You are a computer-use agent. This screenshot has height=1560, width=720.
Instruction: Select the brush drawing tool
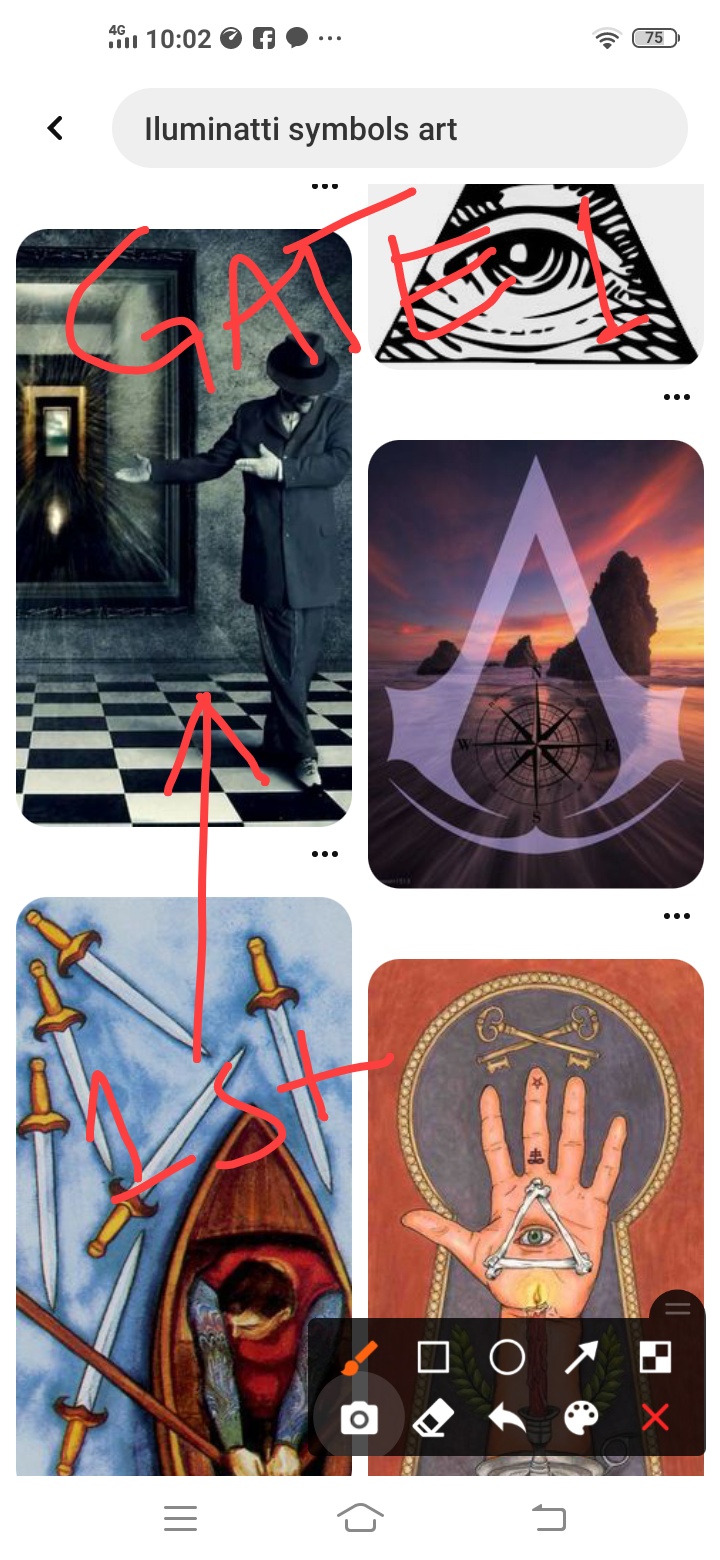(x=358, y=1358)
